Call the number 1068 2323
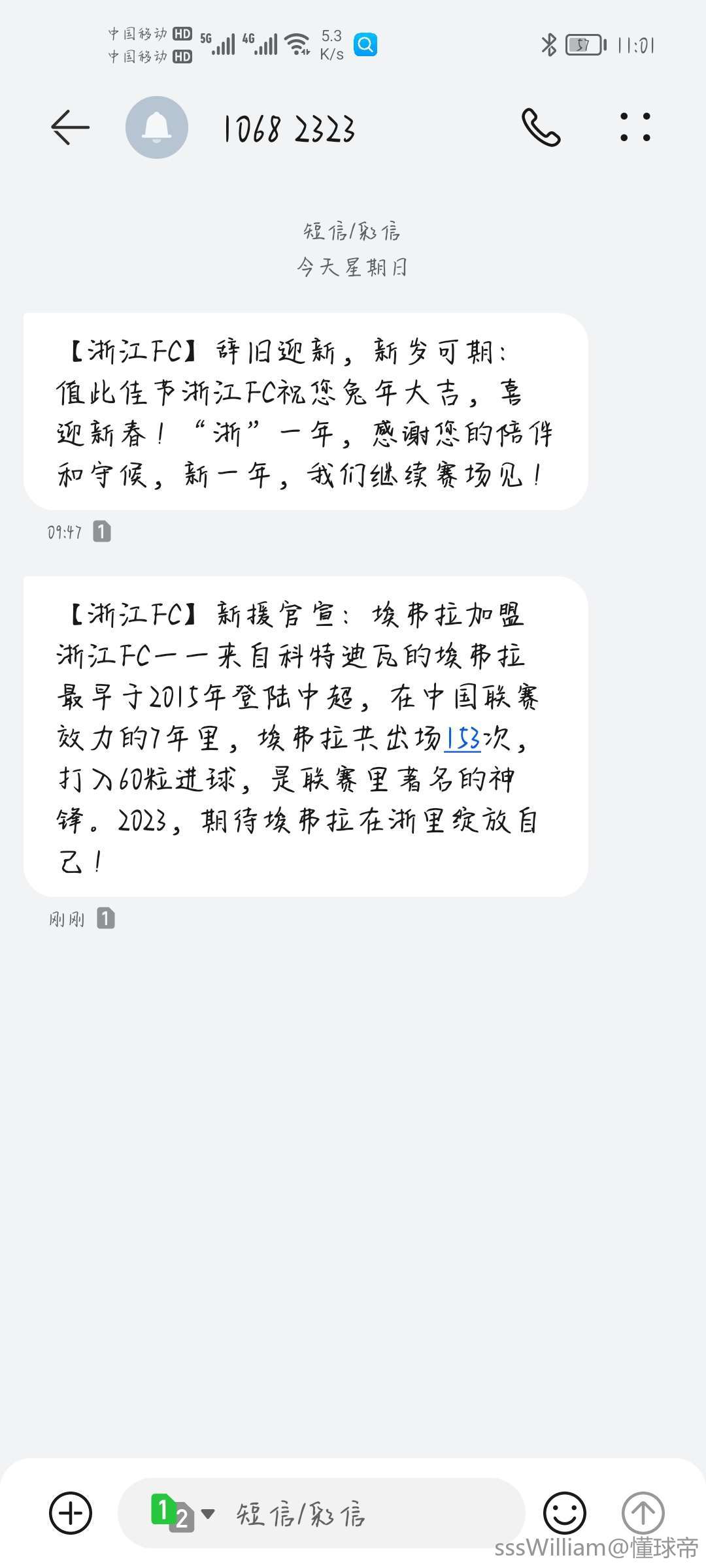706x1568 pixels. coord(541,127)
